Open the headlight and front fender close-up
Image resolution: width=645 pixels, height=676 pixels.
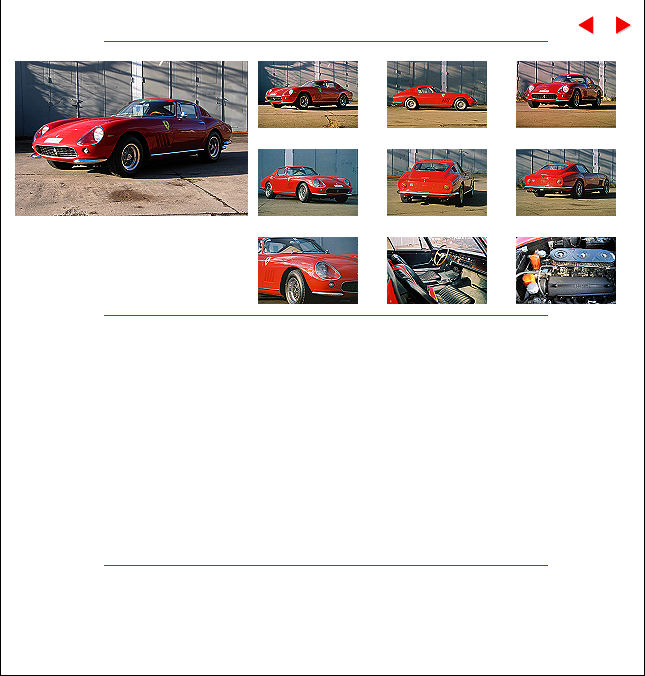(307, 270)
